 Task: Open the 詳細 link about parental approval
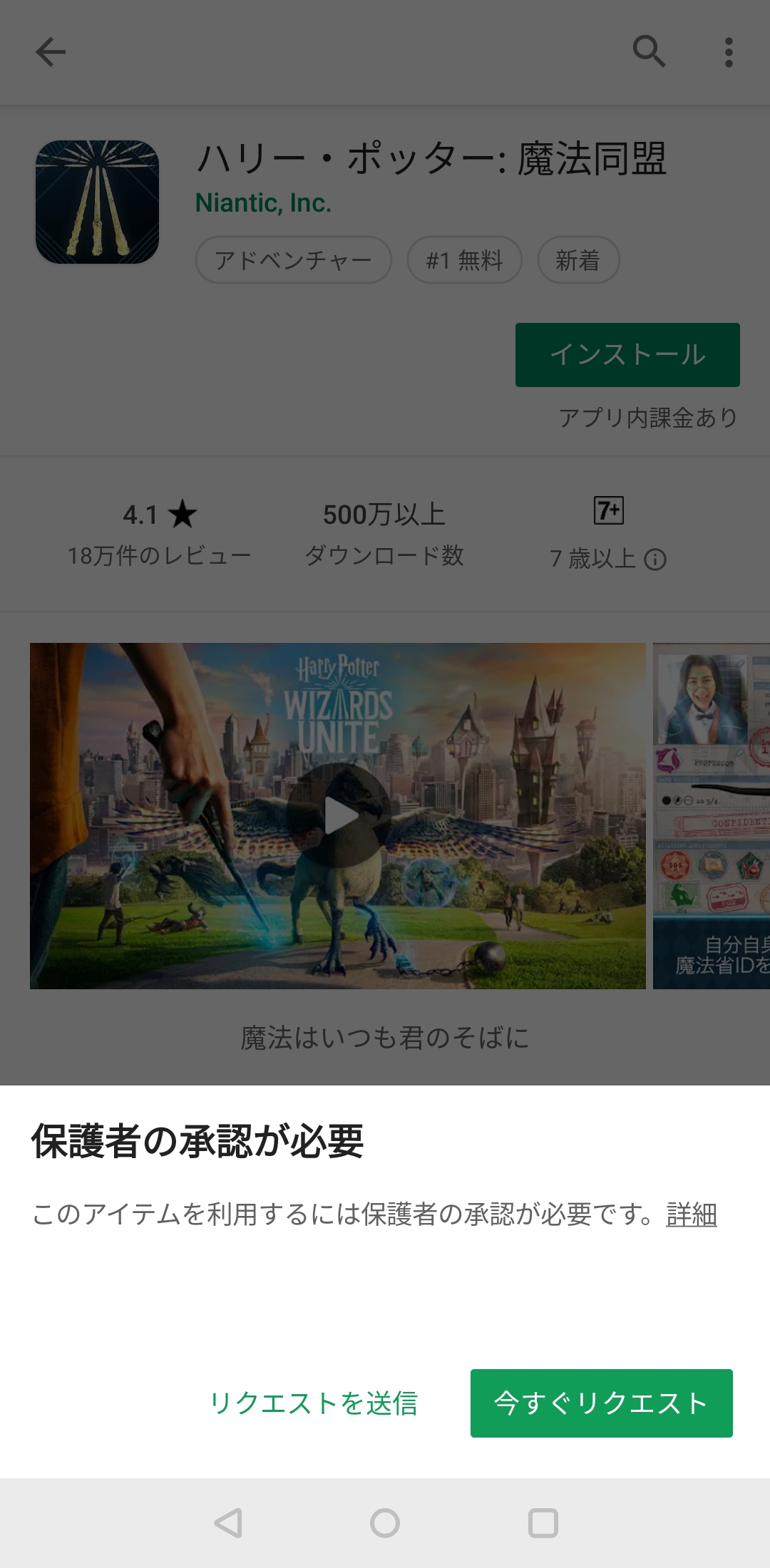tap(691, 1214)
